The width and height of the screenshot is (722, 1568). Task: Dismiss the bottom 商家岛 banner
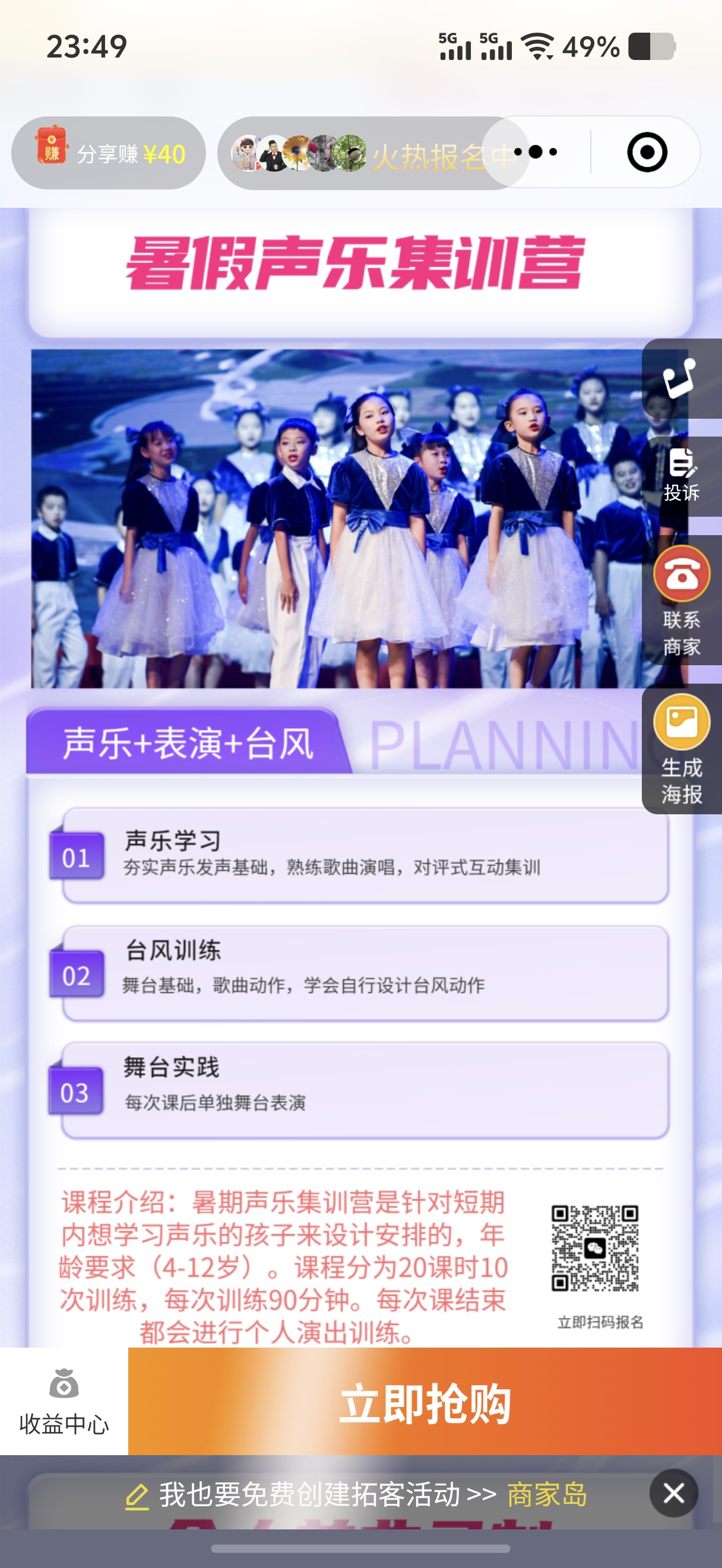[673, 1493]
